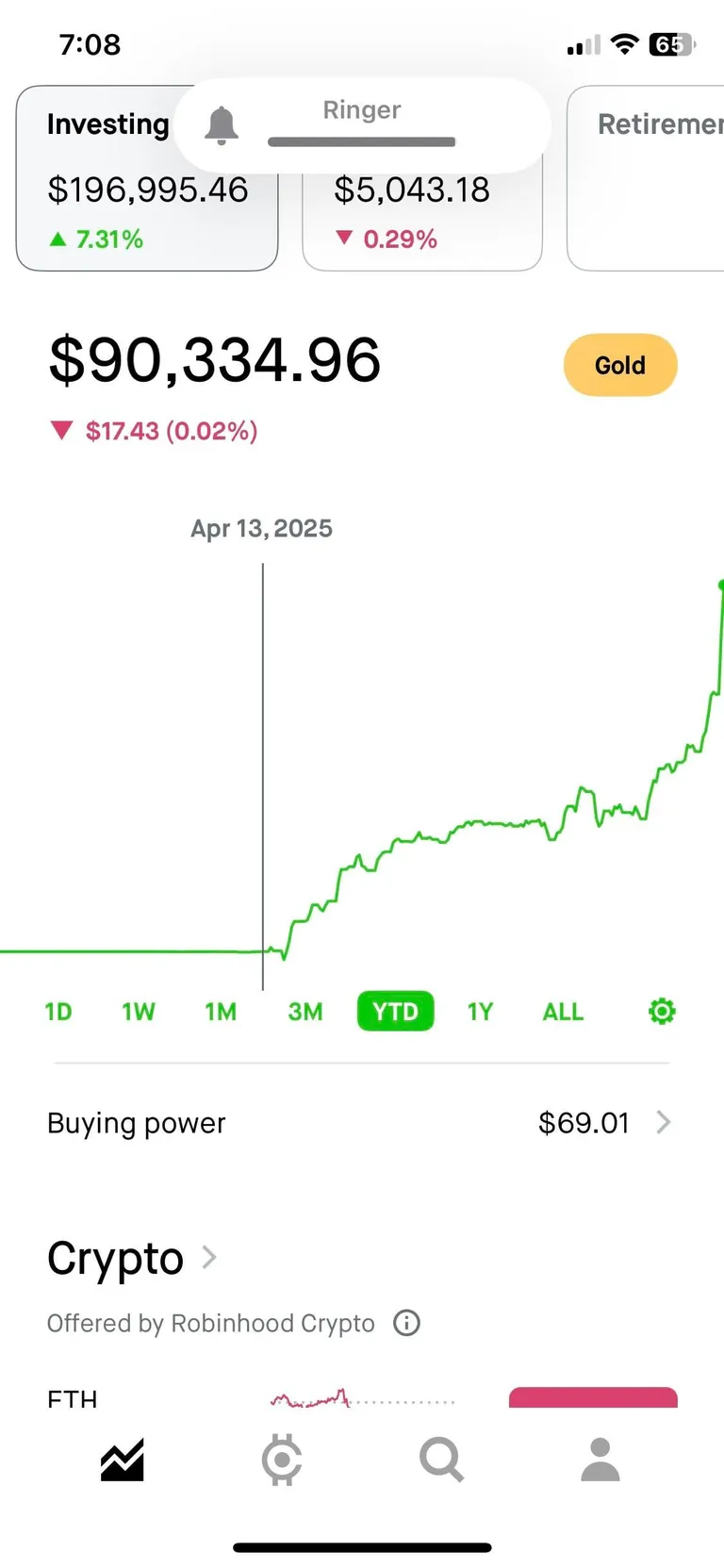The width and height of the screenshot is (724, 1568).
Task: Toggle the ALL time chart range
Action: 562,1011
